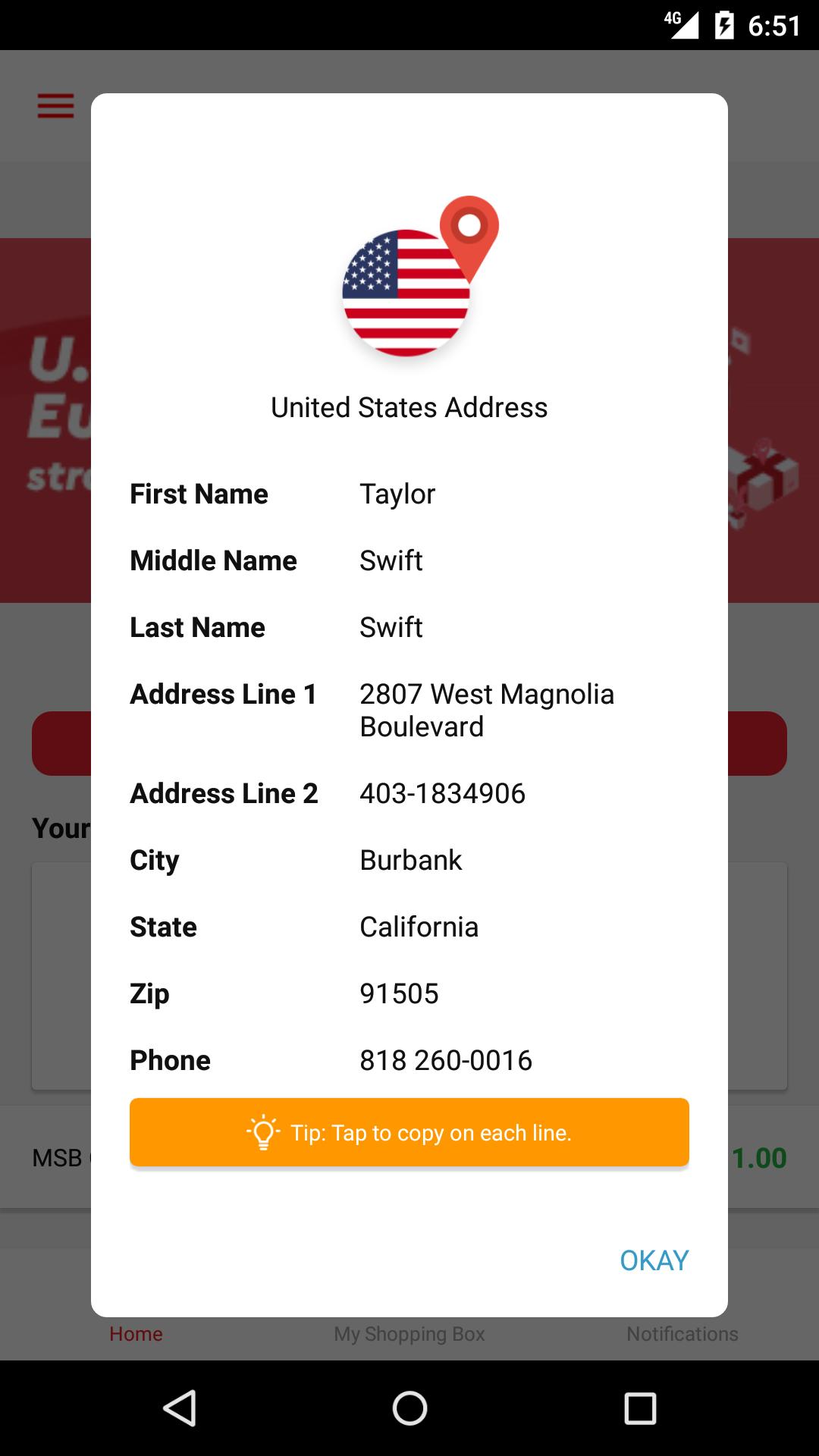819x1456 pixels.
Task: Copy the State value California
Action: (419, 927)
